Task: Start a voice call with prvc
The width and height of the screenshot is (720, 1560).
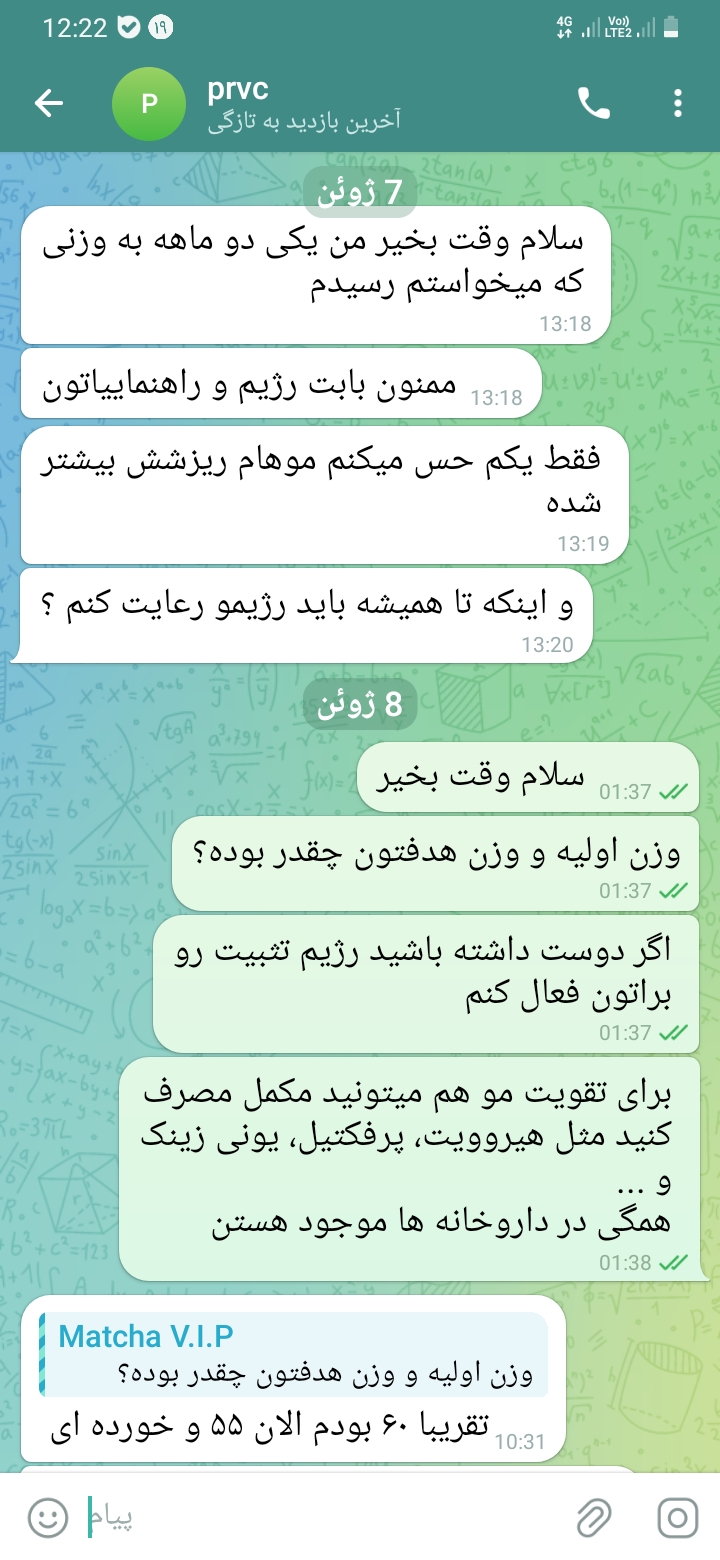Action: (594, 103)
